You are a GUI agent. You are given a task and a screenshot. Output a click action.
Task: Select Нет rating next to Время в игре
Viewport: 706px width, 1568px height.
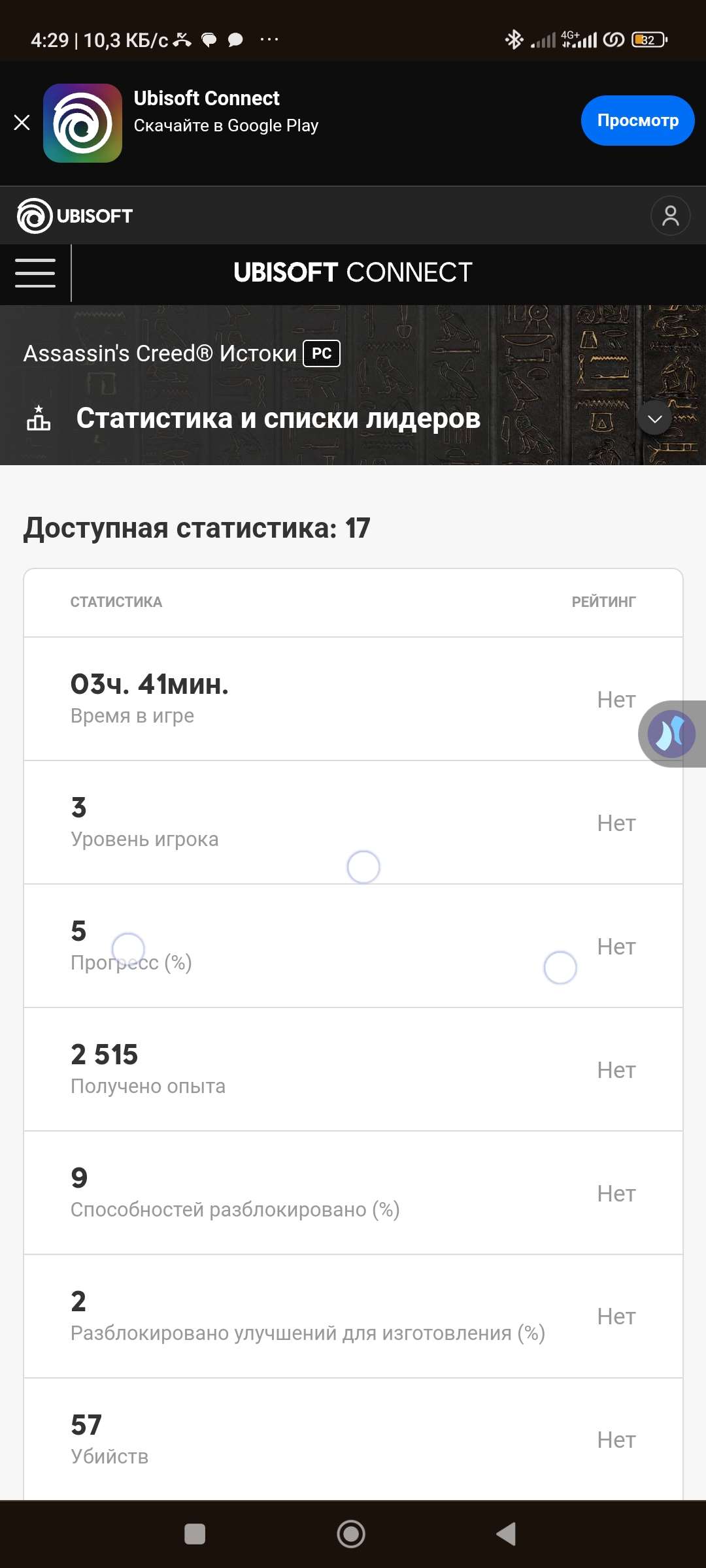click(615, 699)
